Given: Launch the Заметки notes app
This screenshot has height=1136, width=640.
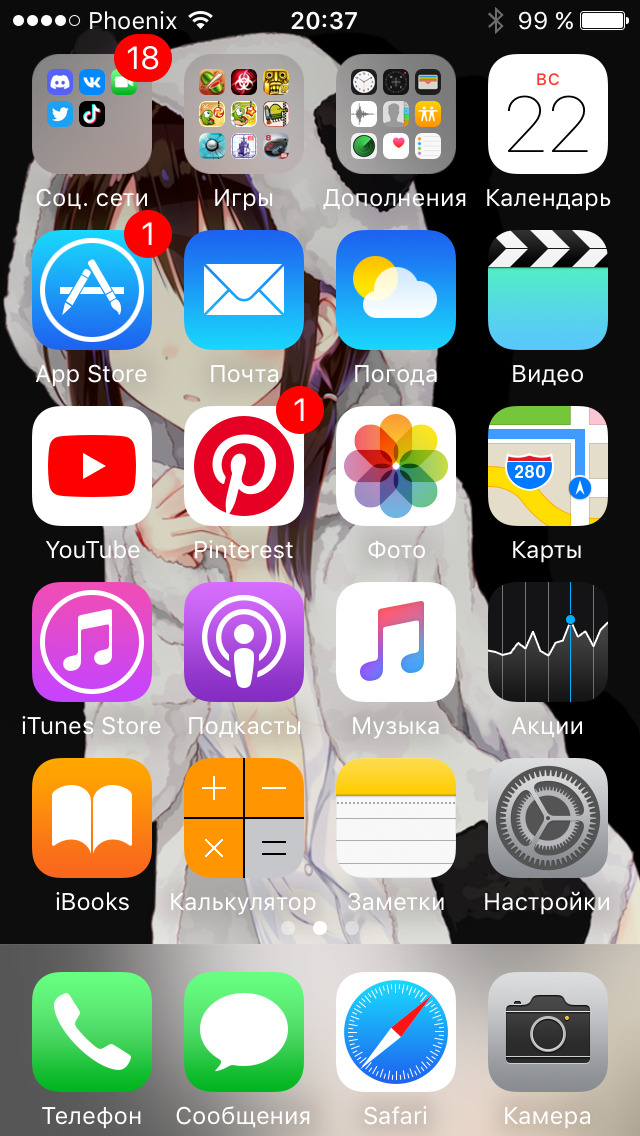Looking at the screenshot, I should [x=396, y=818].
